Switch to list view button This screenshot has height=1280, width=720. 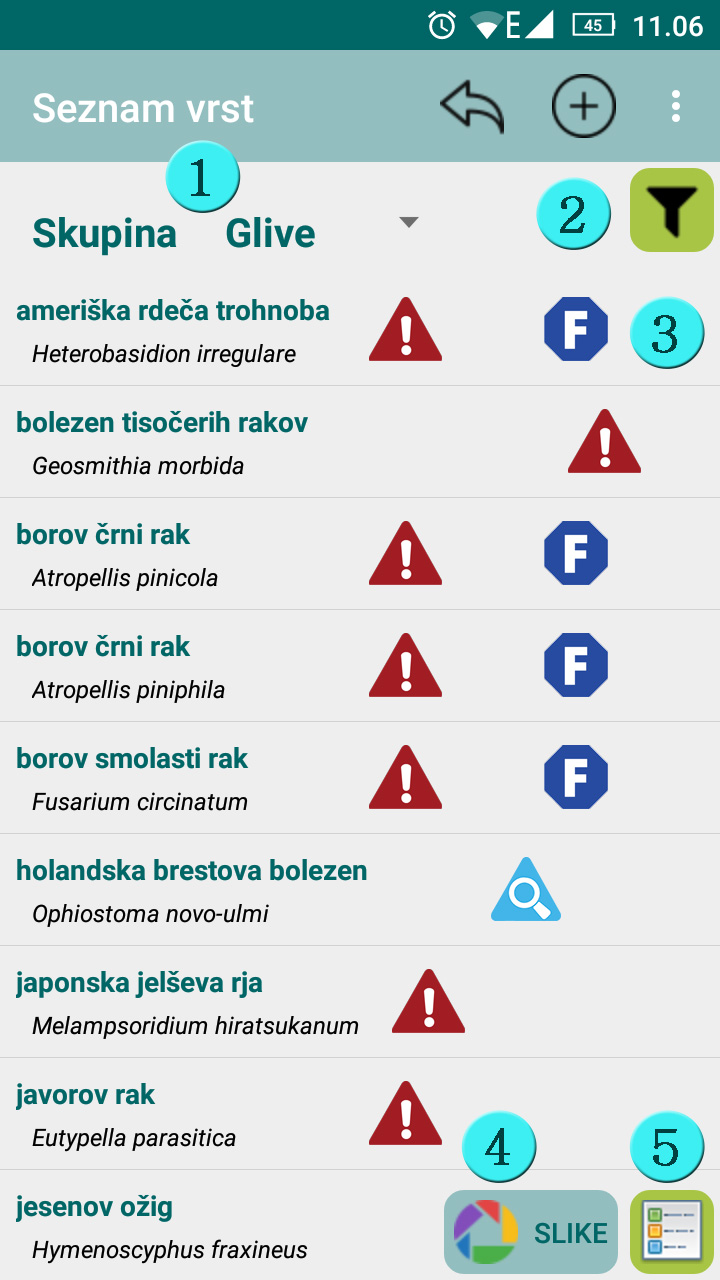pos(672,1232)
